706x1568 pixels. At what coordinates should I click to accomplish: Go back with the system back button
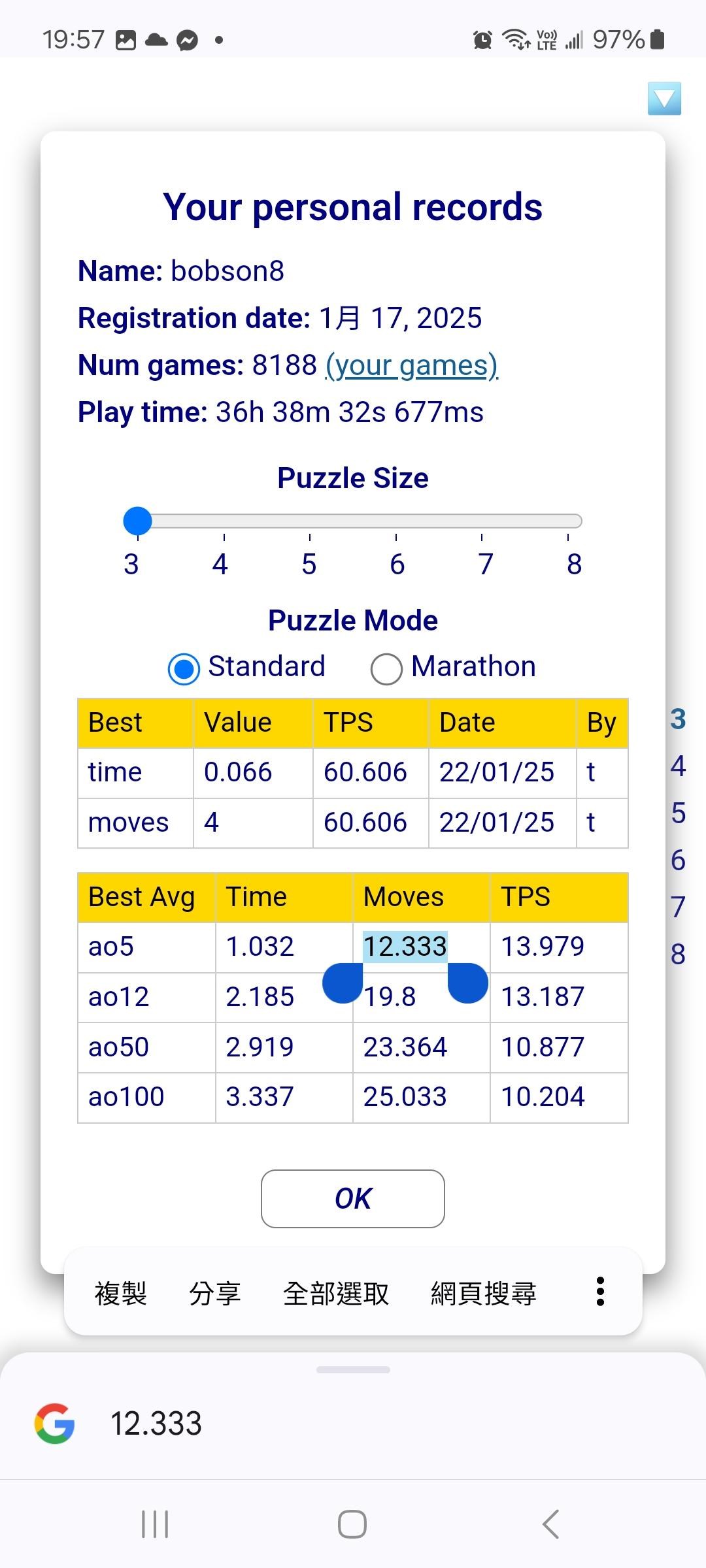[551, 1524]
